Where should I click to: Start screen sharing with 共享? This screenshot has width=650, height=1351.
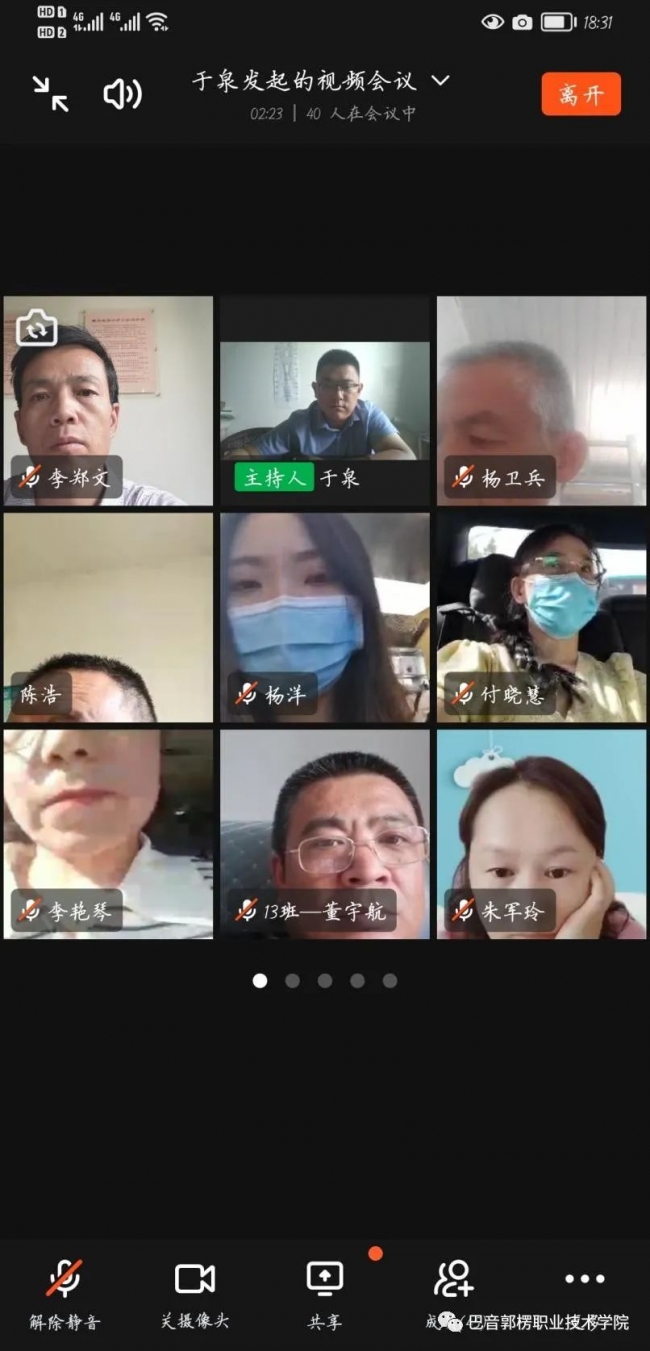(x=325, y=1291)
